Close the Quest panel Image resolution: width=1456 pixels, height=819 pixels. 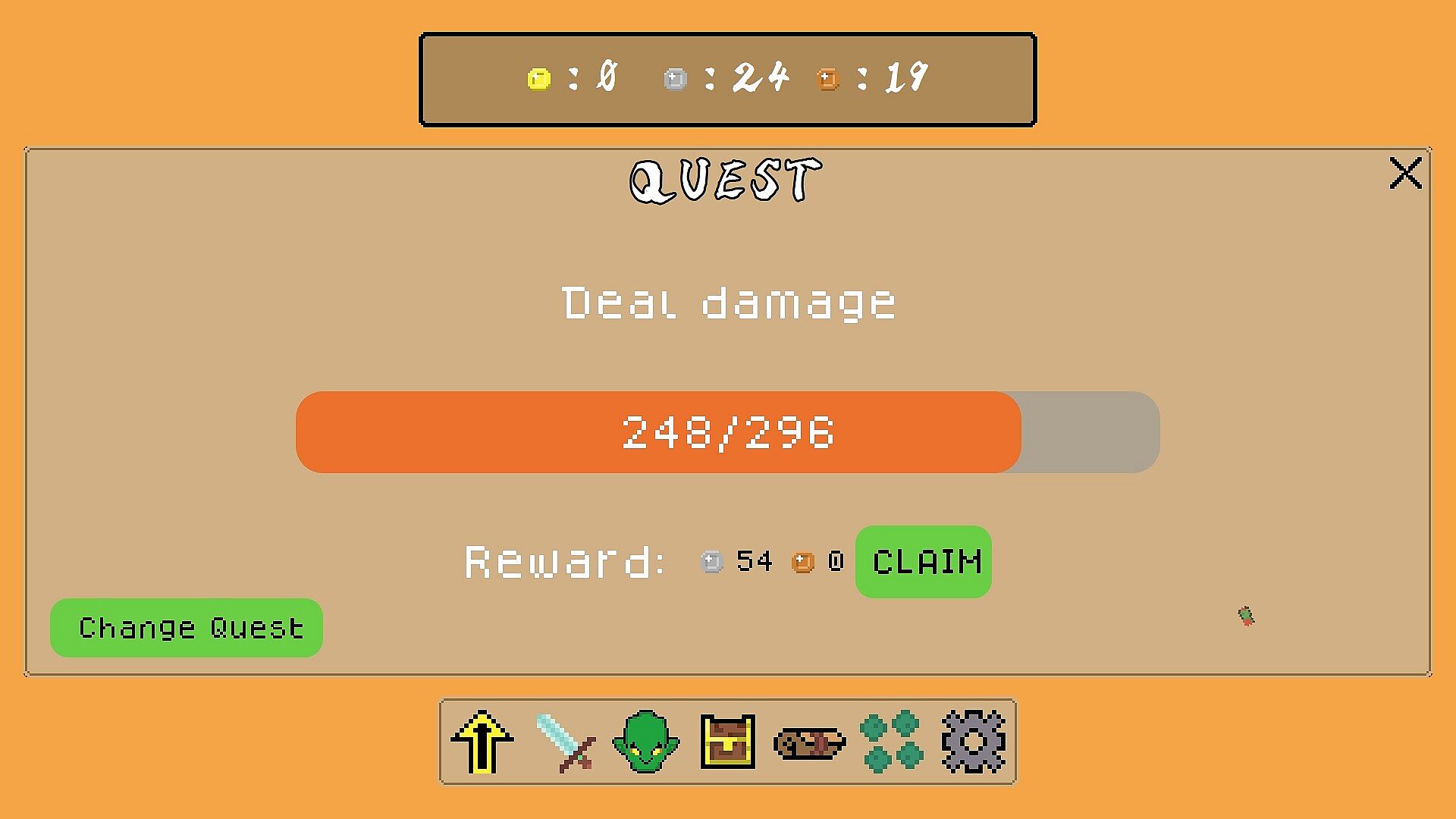[x=1405, y=174]
